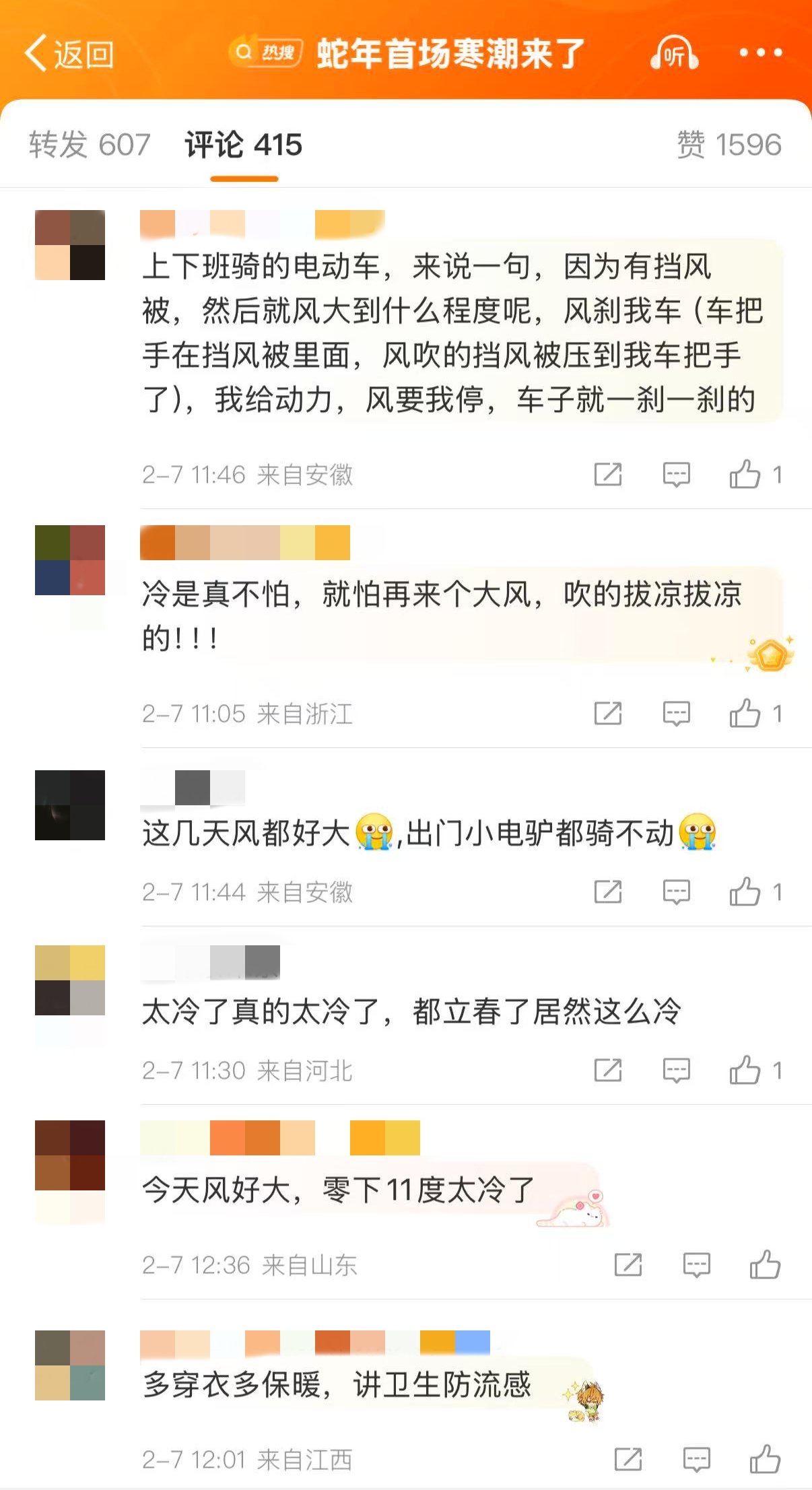Switch to the 转发 607 tab
This screenshot has height=1490, width=812.
click(x=90, y=145)
